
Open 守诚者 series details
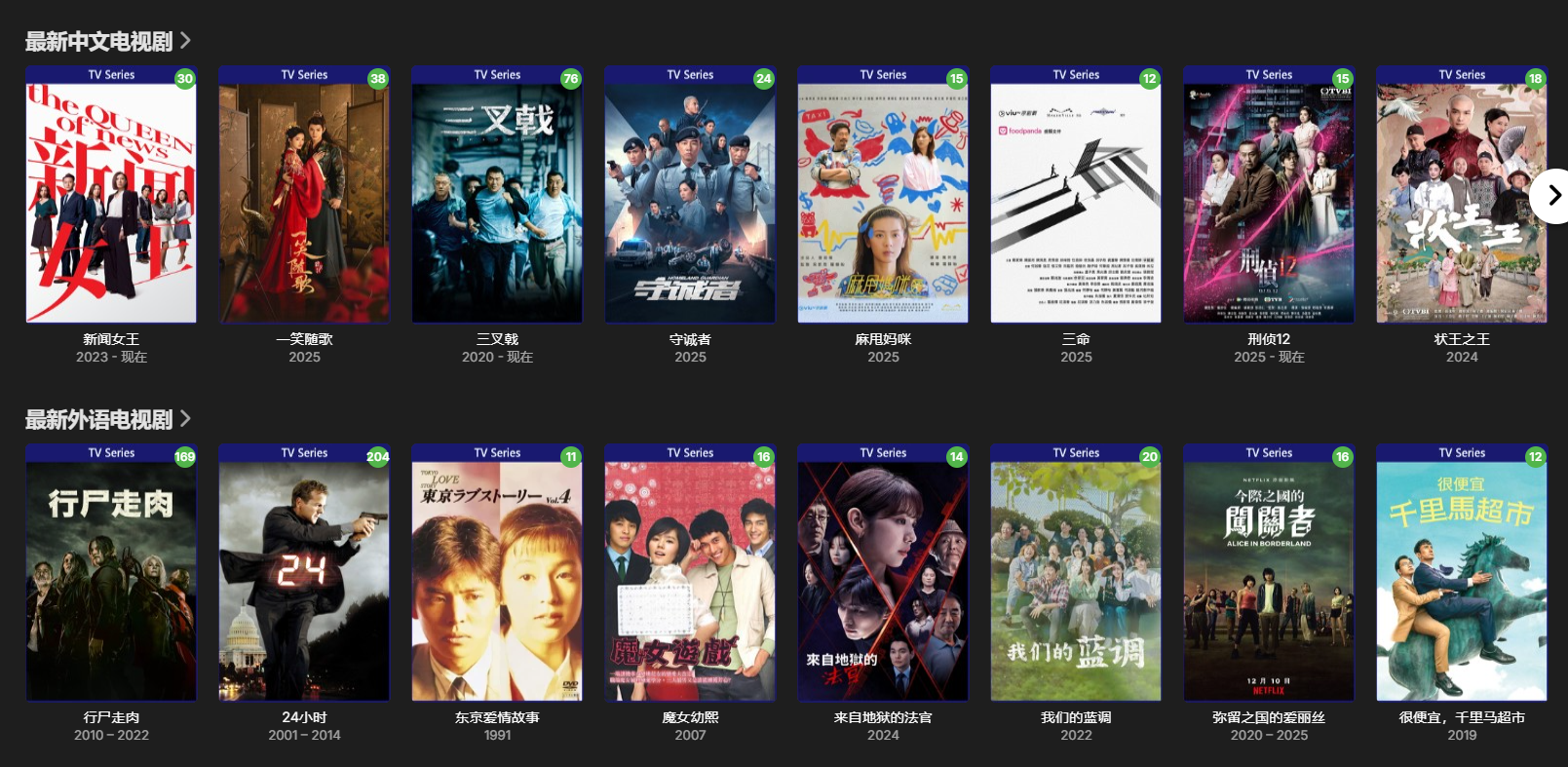click(690, 203)
